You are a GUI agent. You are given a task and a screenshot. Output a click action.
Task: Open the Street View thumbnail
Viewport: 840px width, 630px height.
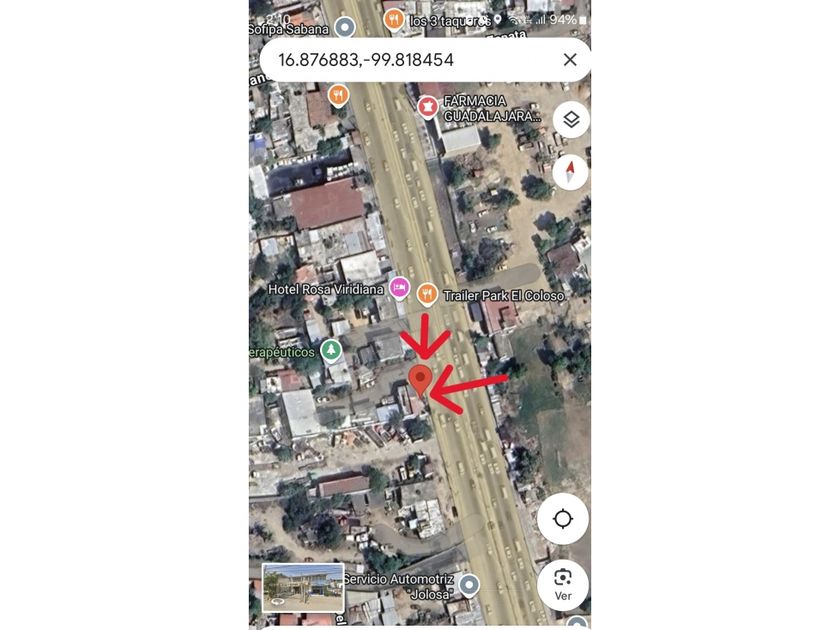(303, 587)
